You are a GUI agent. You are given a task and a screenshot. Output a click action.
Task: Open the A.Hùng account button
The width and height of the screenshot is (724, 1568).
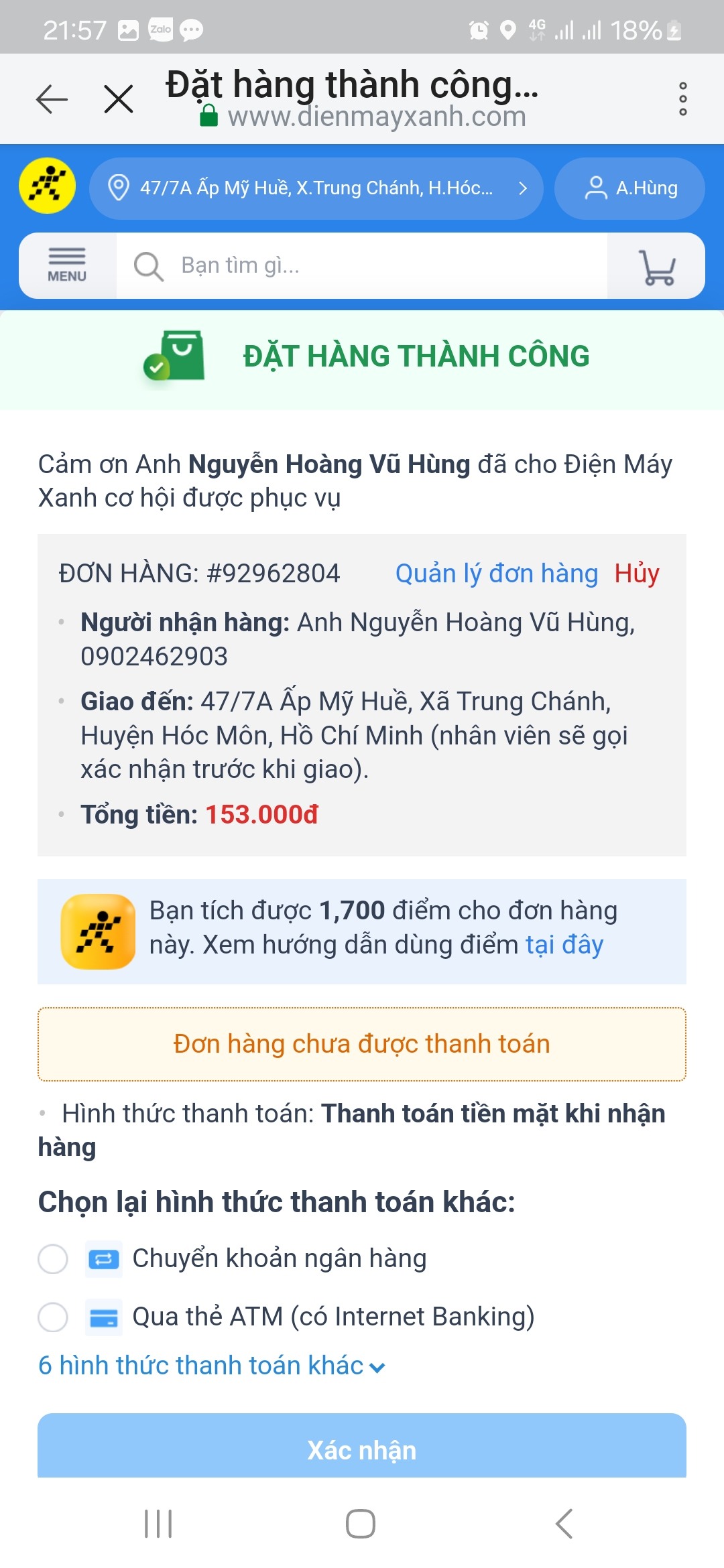tap(629, 188)
